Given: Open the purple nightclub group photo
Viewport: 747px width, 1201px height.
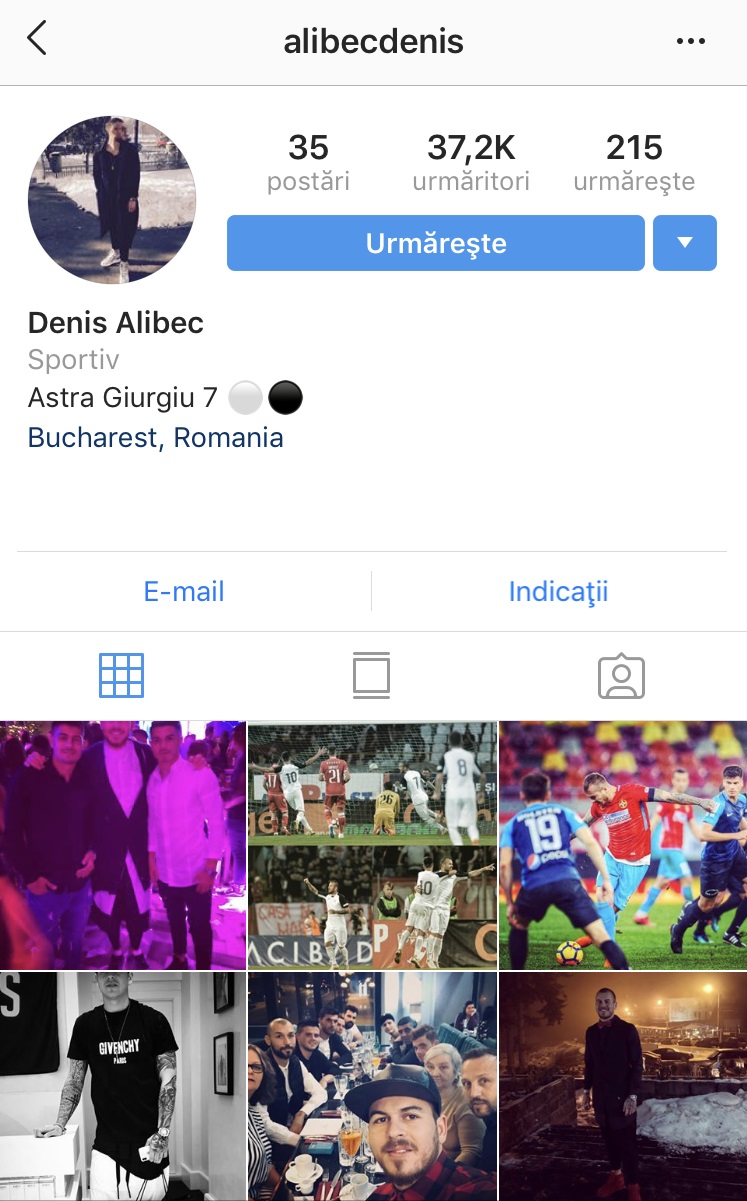Looking at the screenshot, I should (x=122, y=845).
